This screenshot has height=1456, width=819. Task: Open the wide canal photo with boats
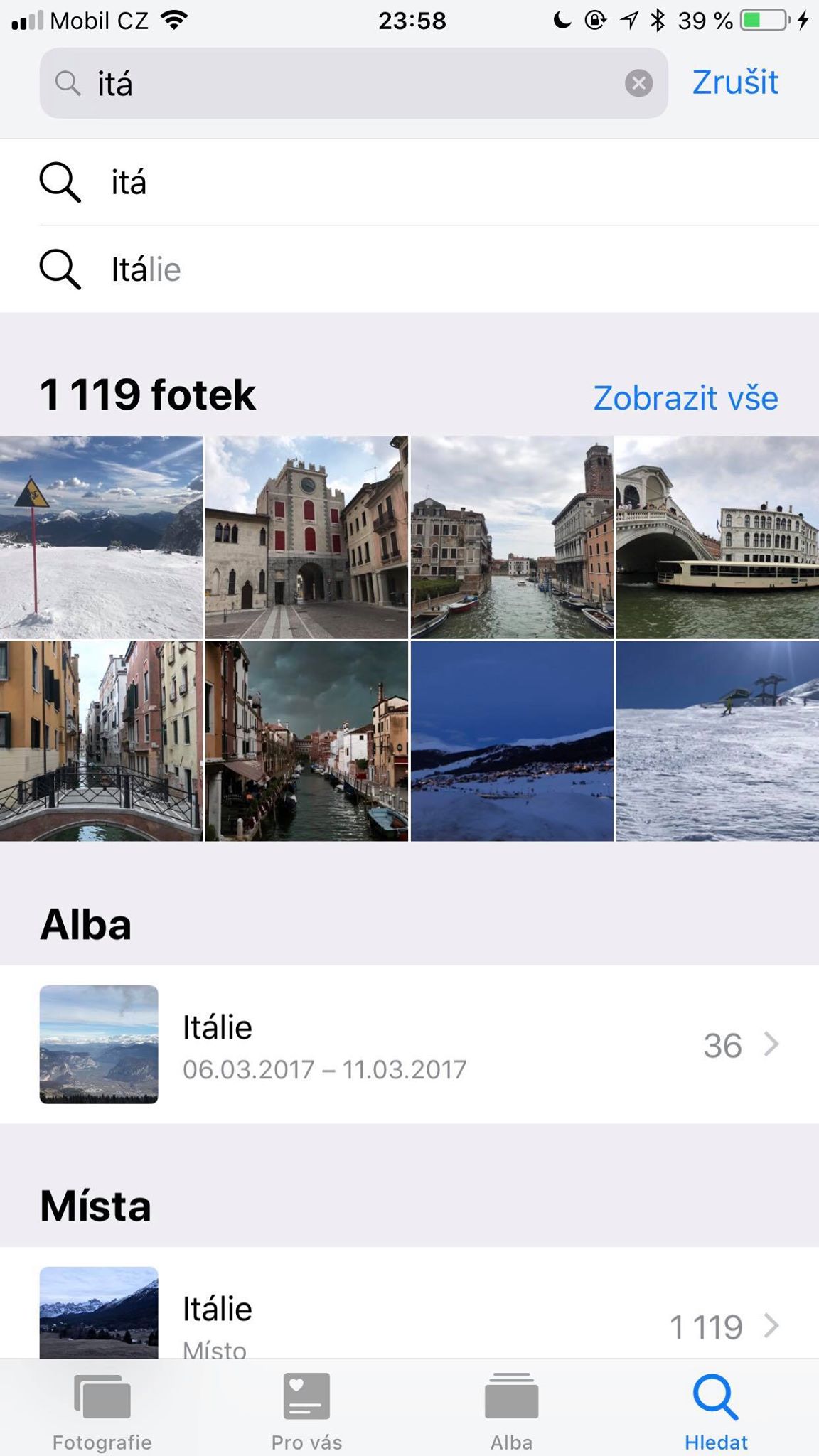[512, 537]
